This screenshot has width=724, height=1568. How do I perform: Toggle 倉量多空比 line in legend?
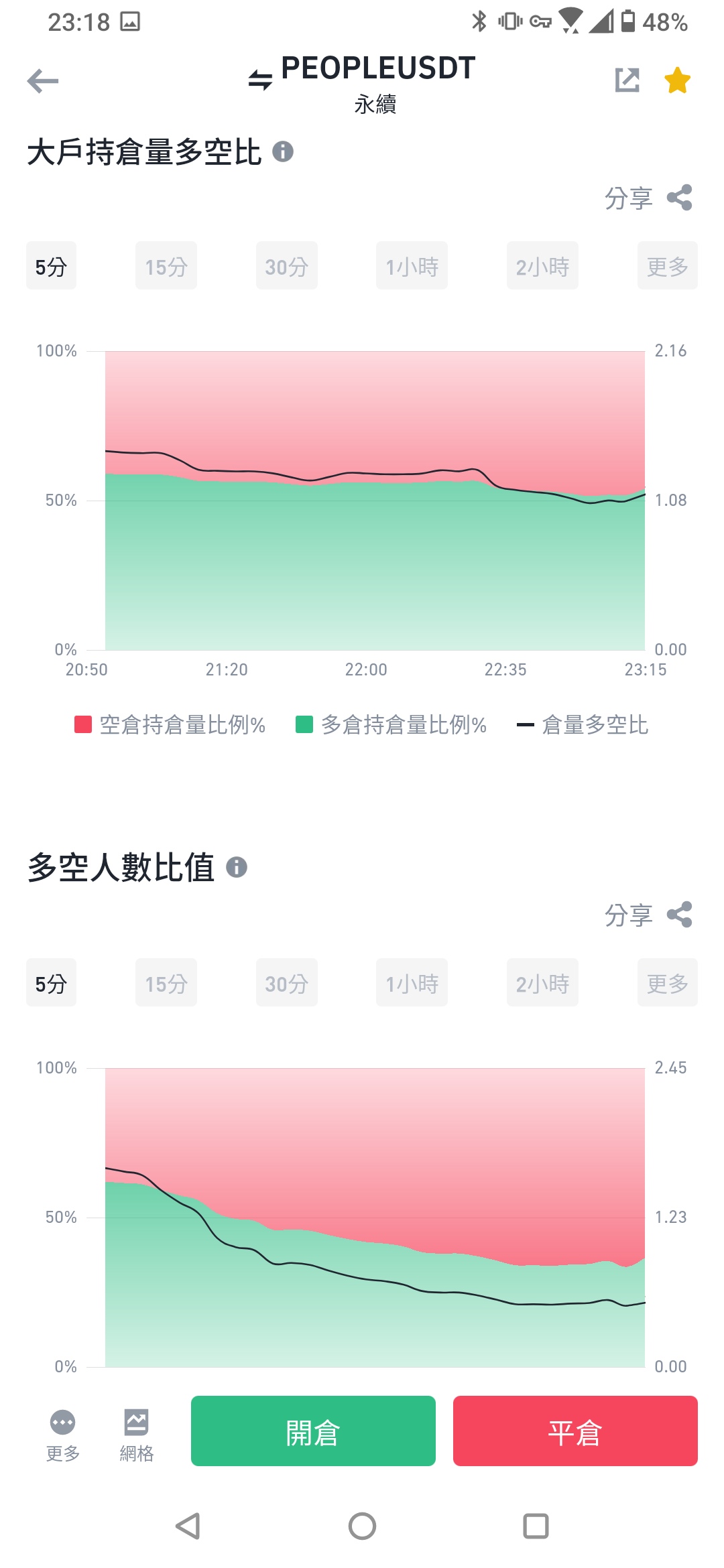[583, 725]
